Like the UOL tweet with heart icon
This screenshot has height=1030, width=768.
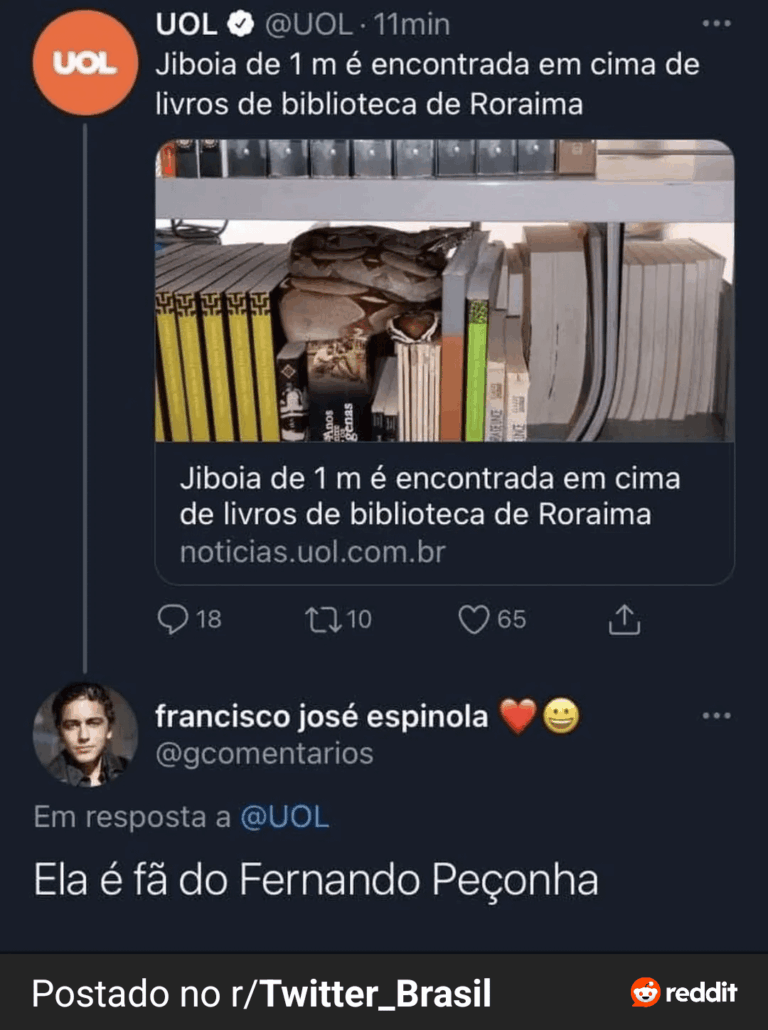tap(473, 620)
